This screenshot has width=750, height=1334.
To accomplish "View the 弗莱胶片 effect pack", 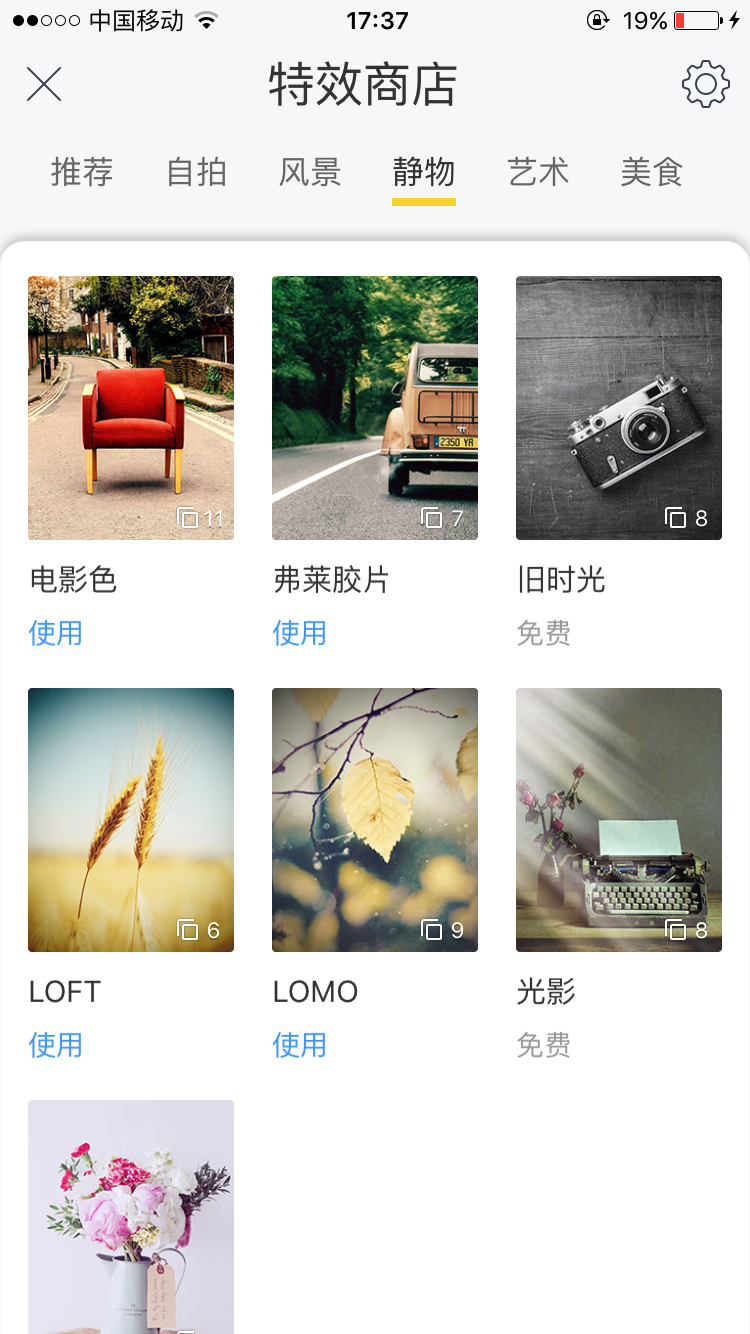I will click(375, 408).
